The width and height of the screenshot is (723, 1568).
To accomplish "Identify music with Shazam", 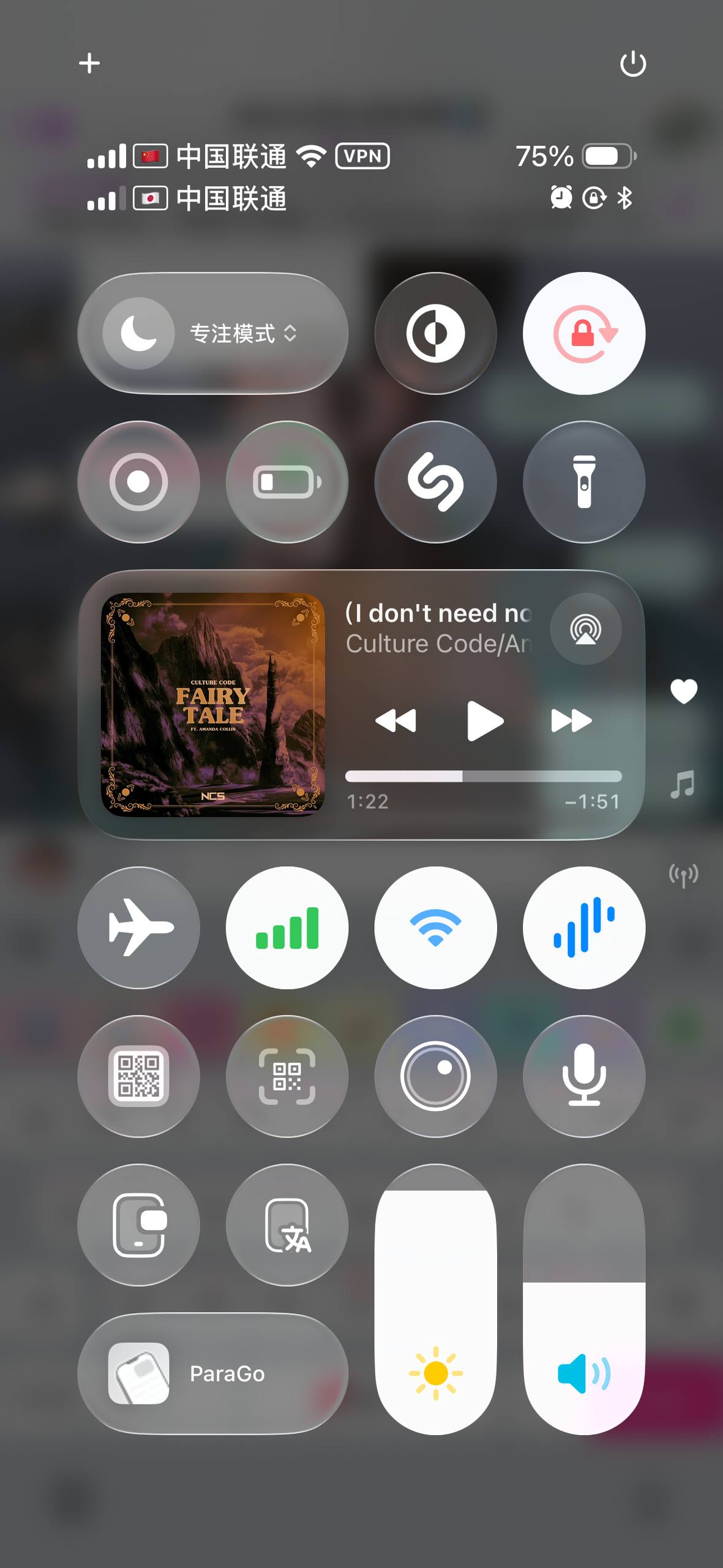I will [x=435, y=482].
